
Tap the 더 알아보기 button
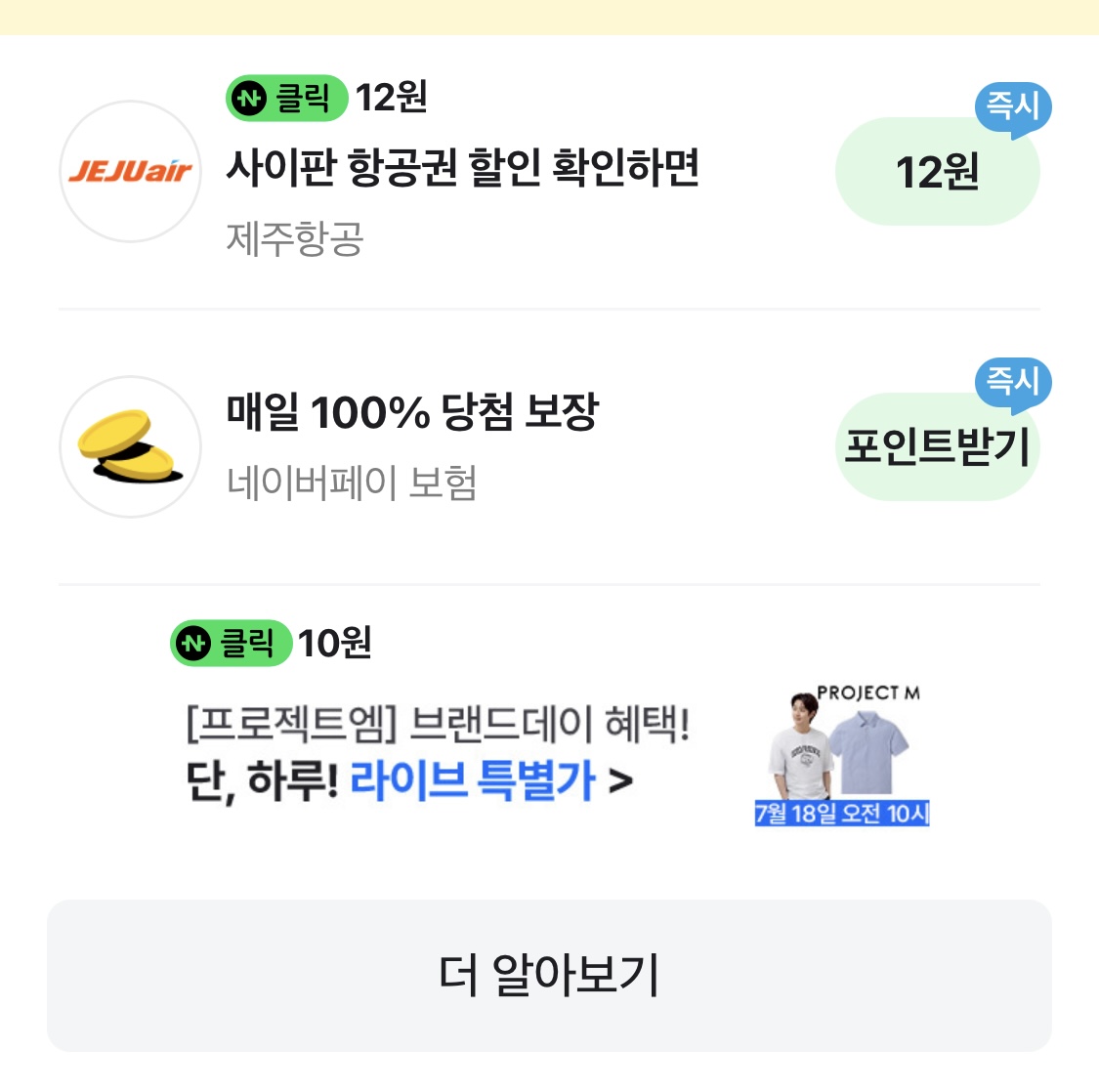tap(549, 975)
